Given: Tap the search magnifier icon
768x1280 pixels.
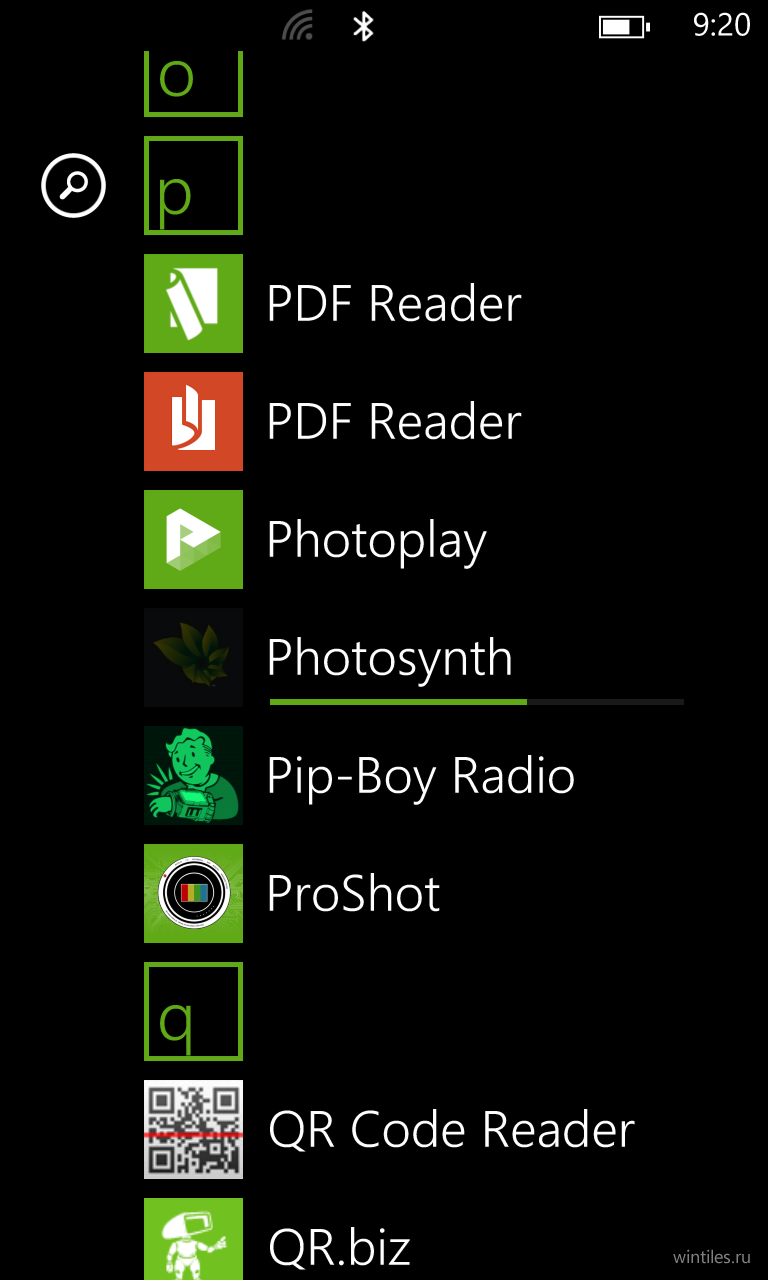Looking at the screenshot, I should pyautogui.click(x=73, y=185).
